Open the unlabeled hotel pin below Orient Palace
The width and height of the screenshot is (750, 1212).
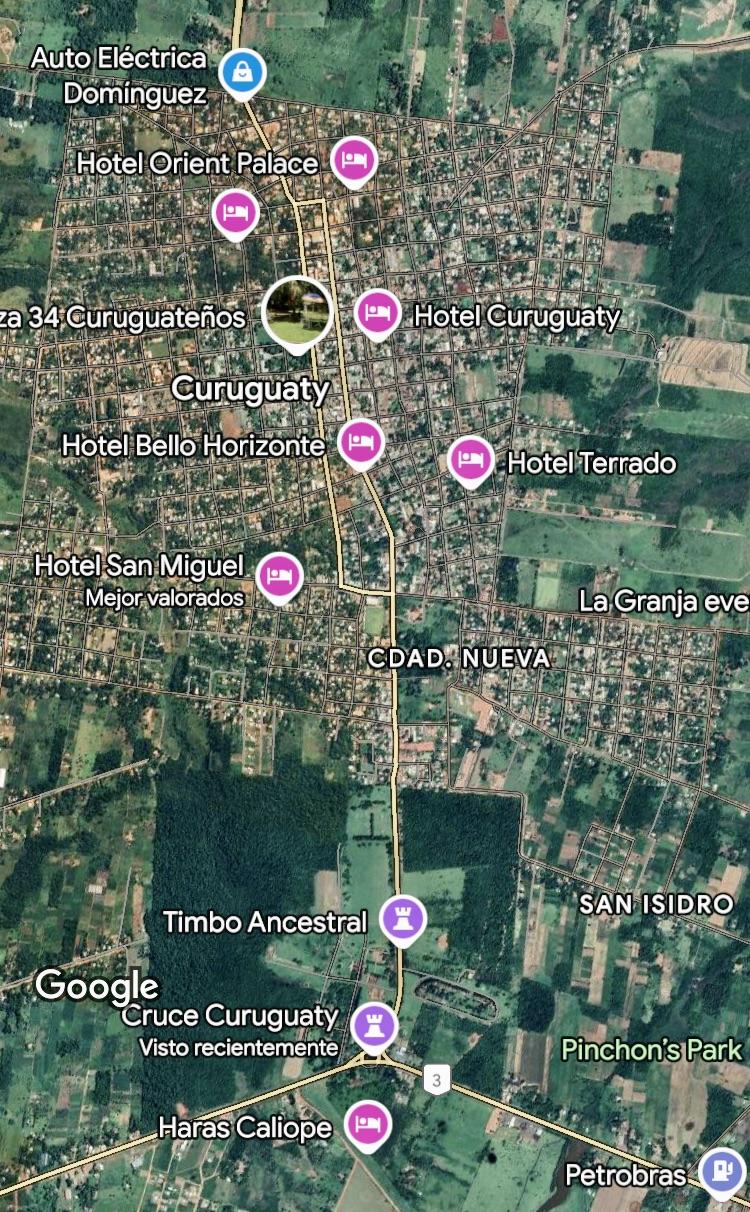point(235,214)
